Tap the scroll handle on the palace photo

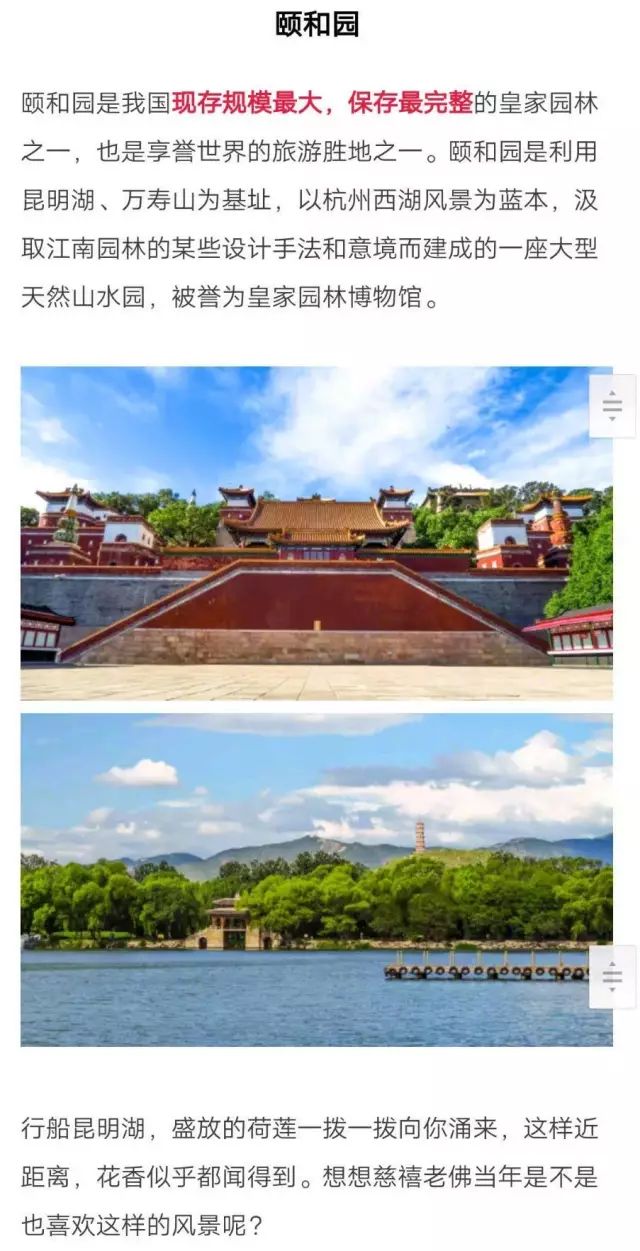[612, 406]
